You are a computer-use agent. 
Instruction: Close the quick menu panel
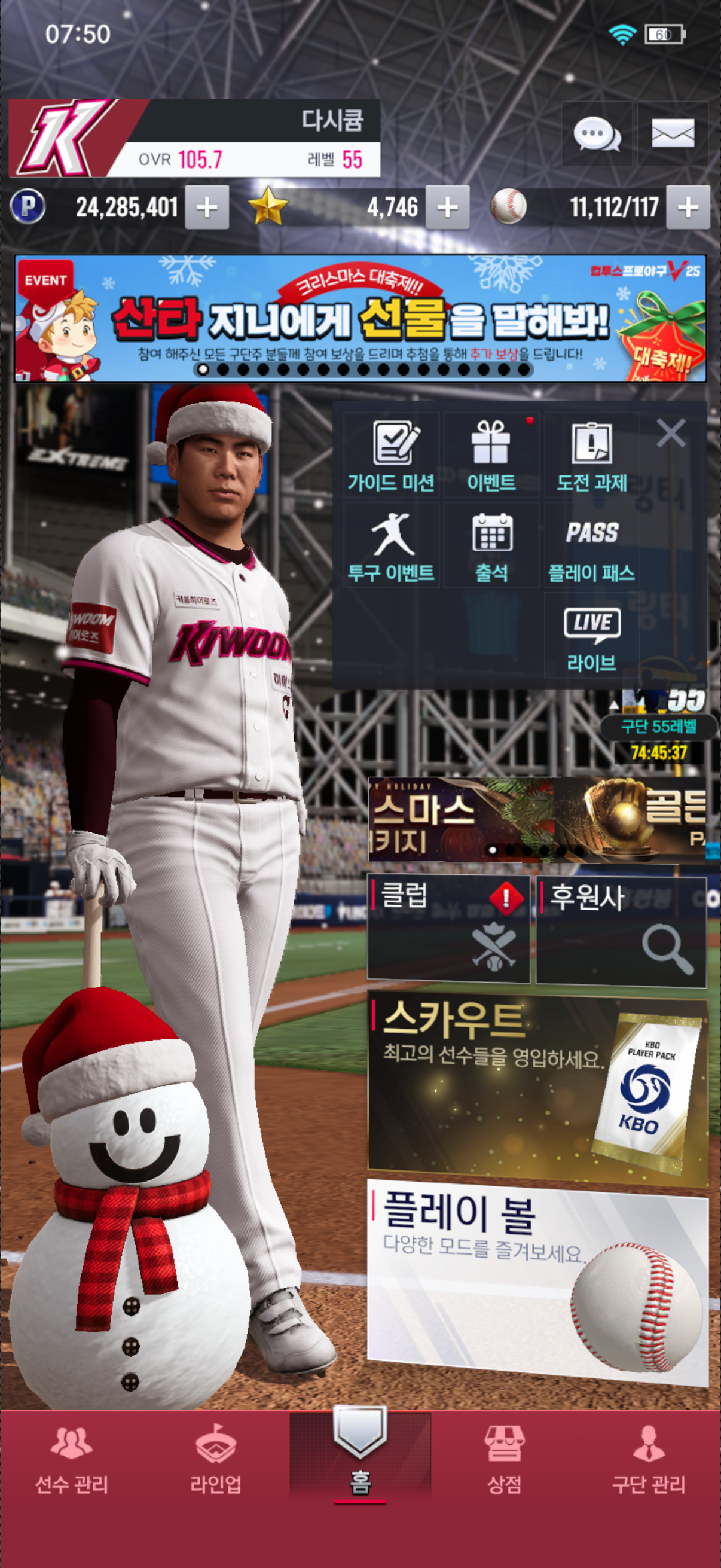[671, 433]
